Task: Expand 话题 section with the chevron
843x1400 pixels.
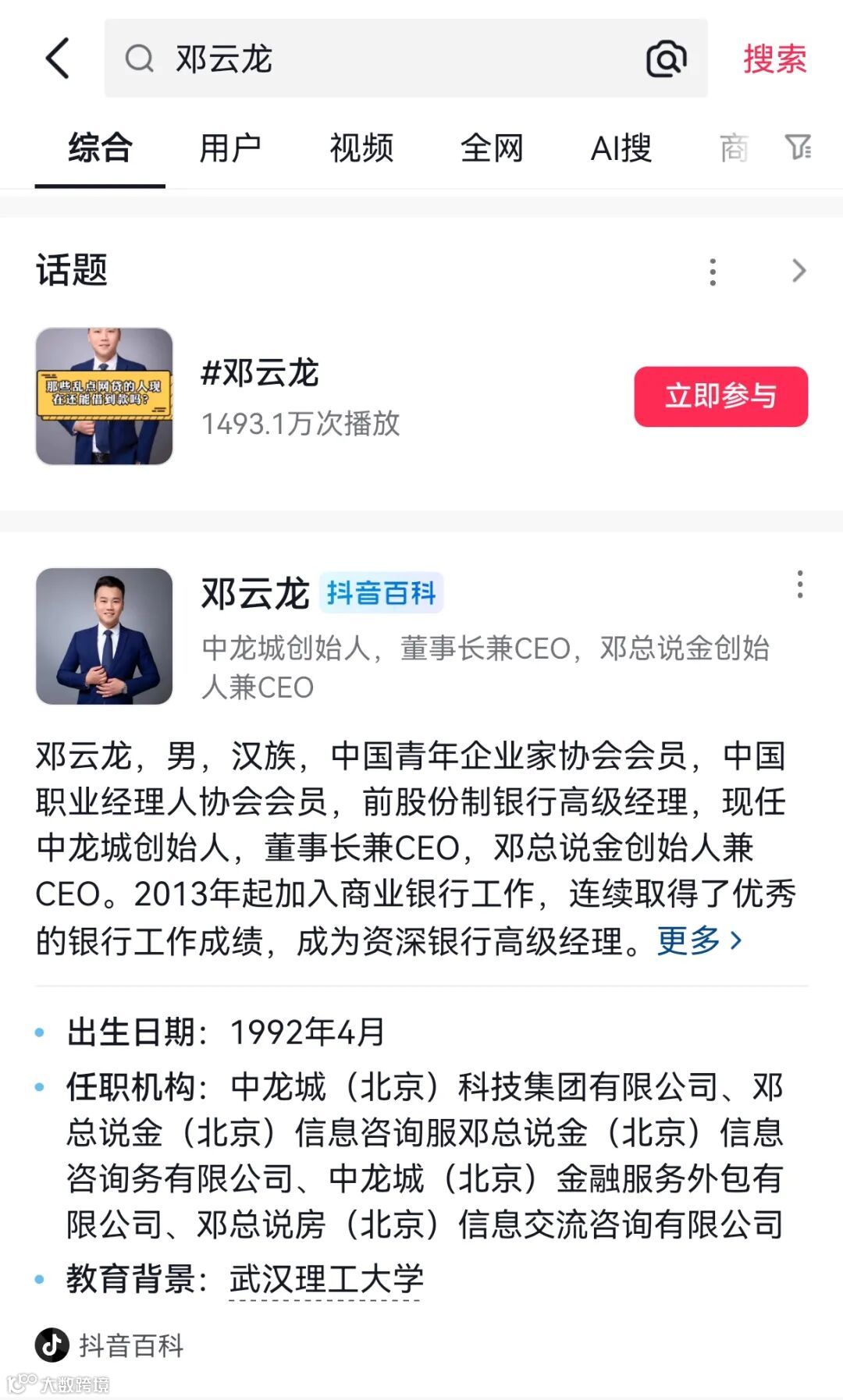Action: coord(799,271)
